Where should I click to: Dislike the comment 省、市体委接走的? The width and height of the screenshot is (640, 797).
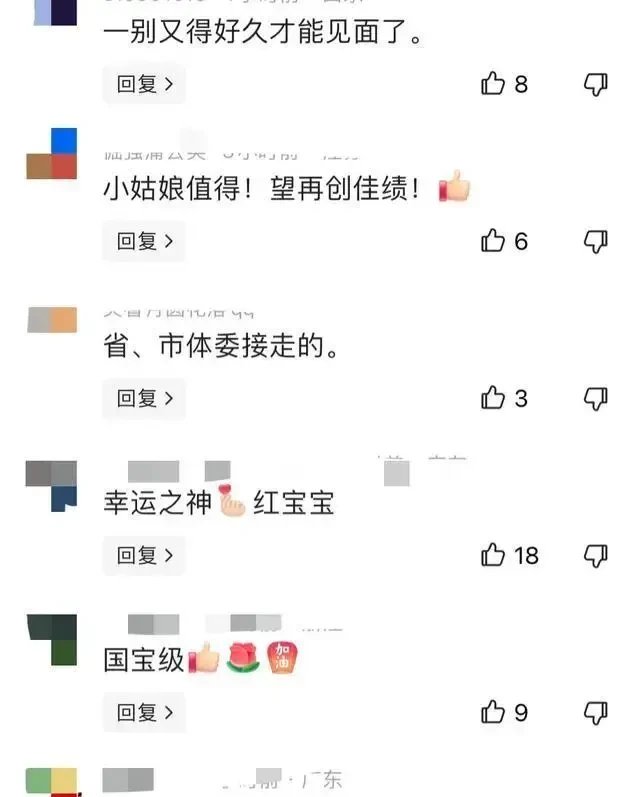coord(595,398)
